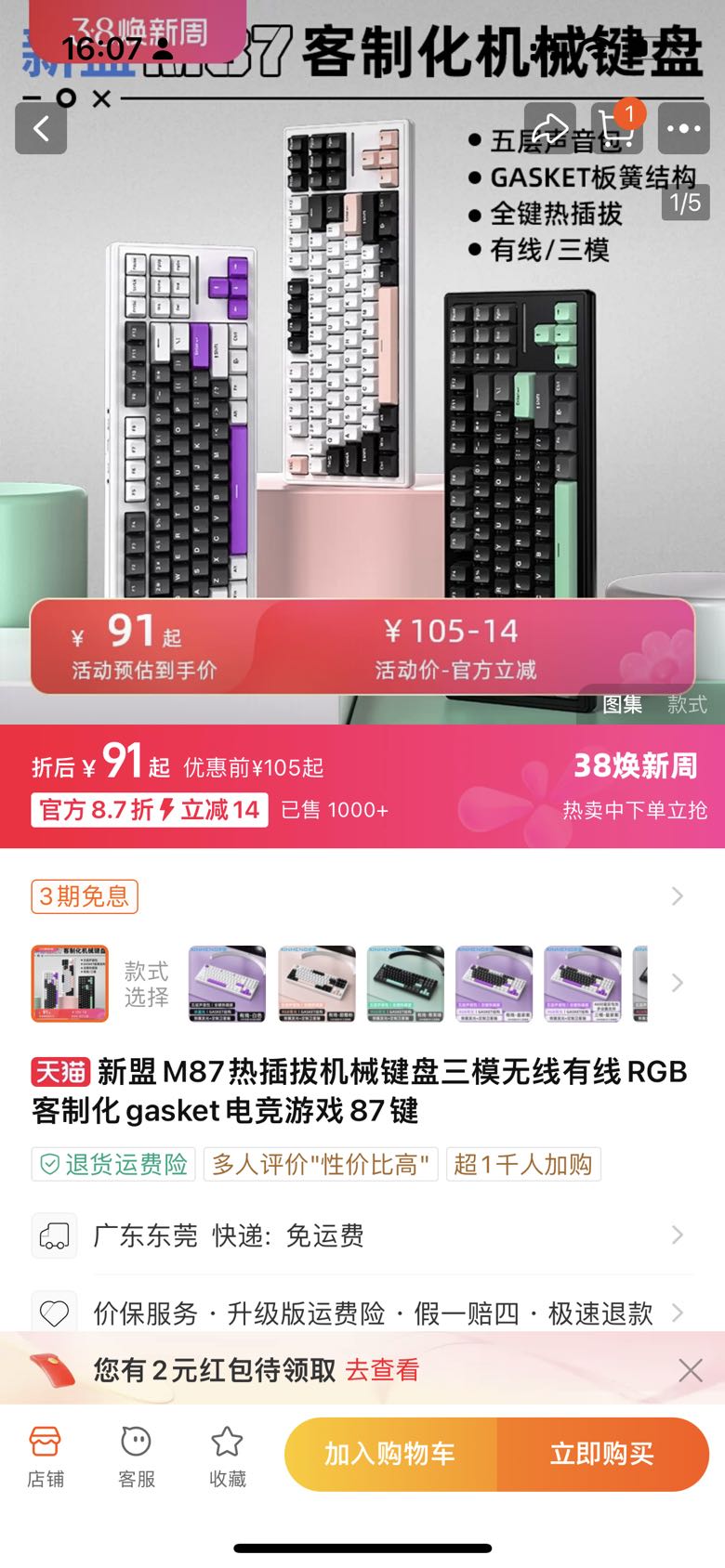Viewport: 725px width, 1568px height.
Task: Open the shopping cart icon with badge
Action: (x=618, y=128)
